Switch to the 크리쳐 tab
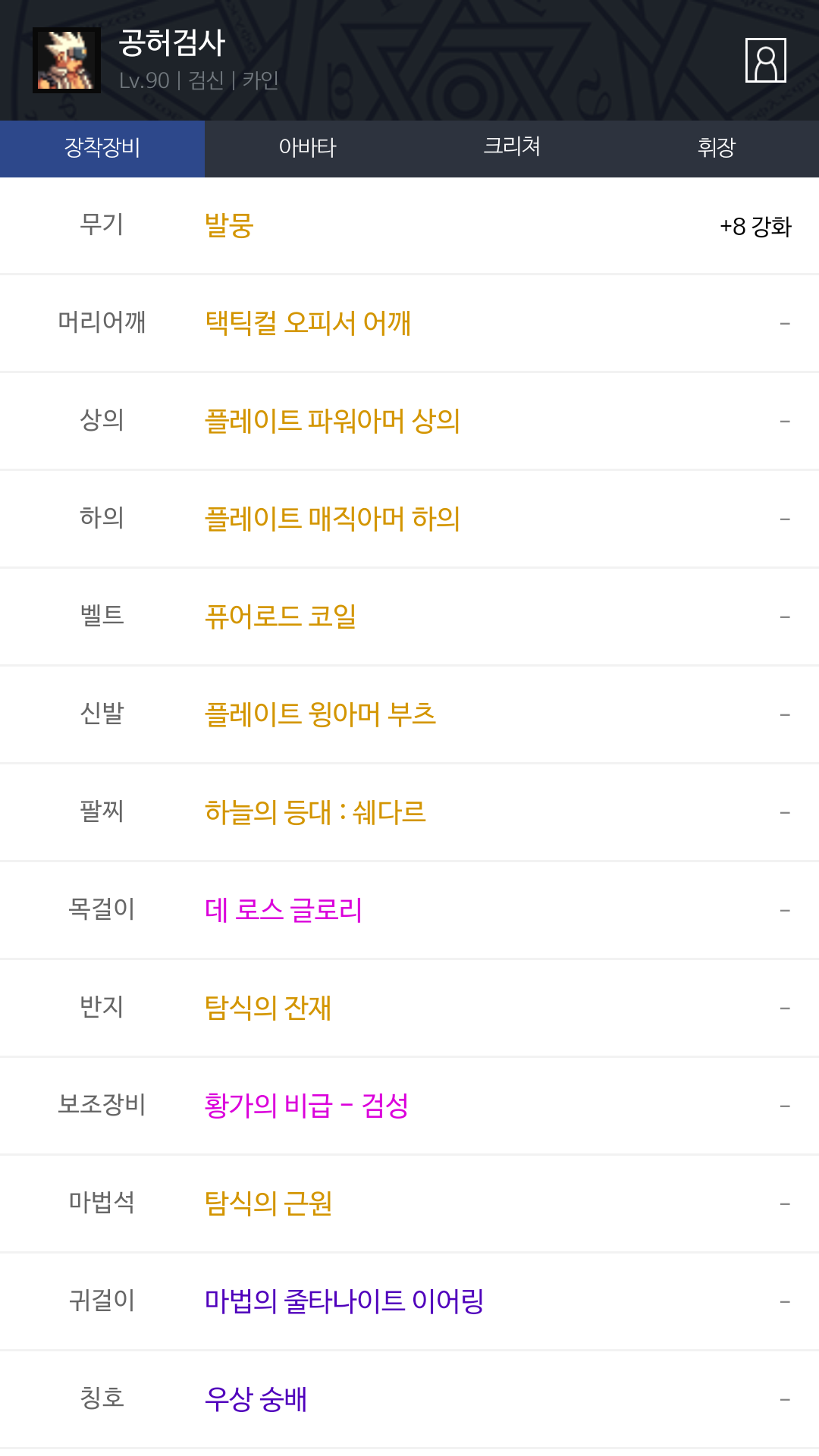Screen dimensions: 819x1456 (x=512, y=148)
